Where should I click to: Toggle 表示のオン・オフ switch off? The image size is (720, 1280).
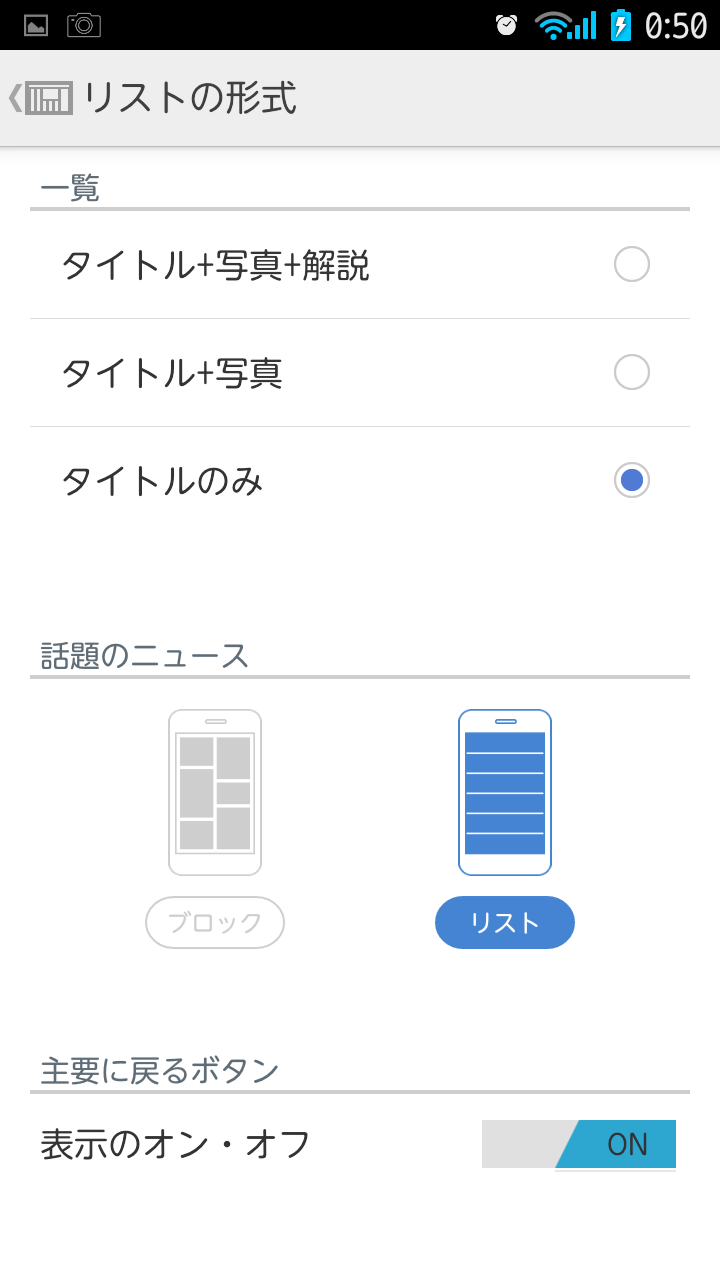(x=579, y=1144)
